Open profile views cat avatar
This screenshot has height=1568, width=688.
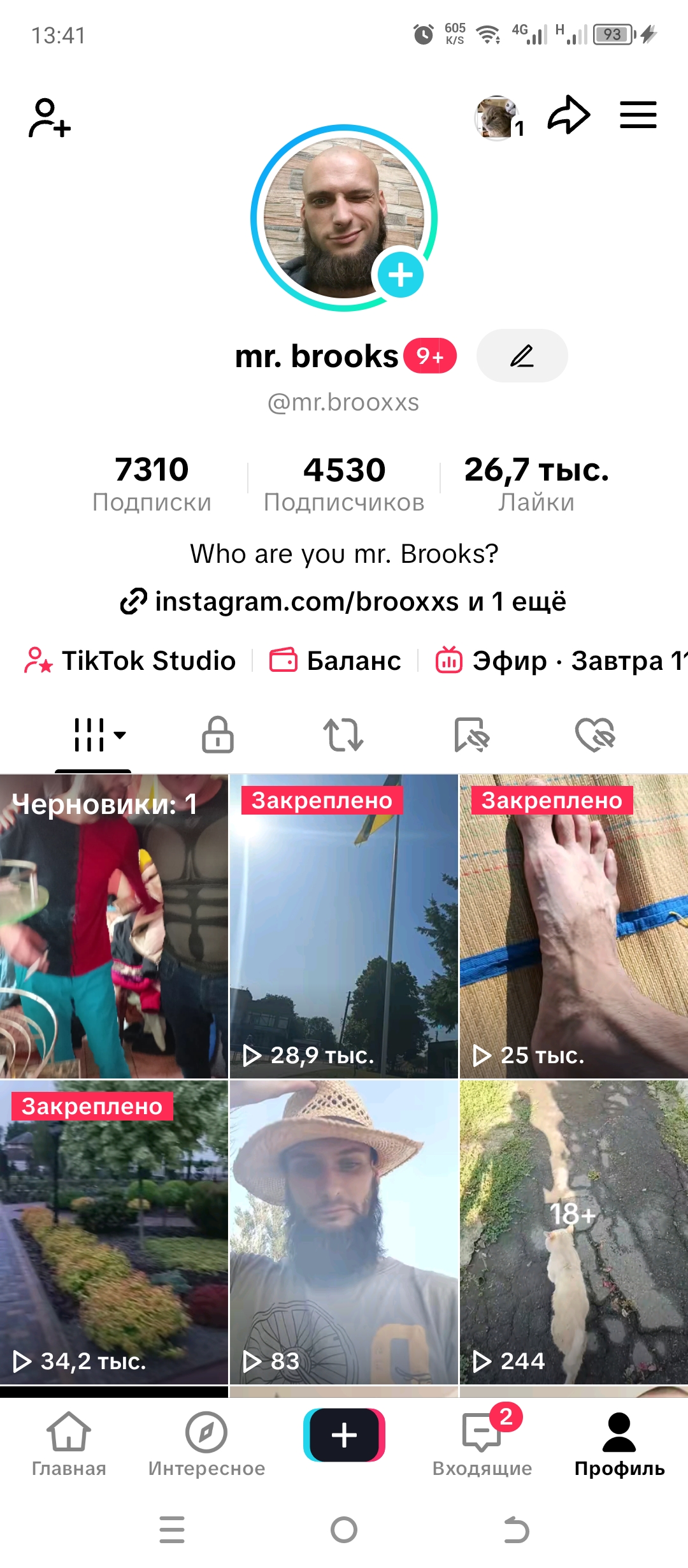(x=497, y=117)
